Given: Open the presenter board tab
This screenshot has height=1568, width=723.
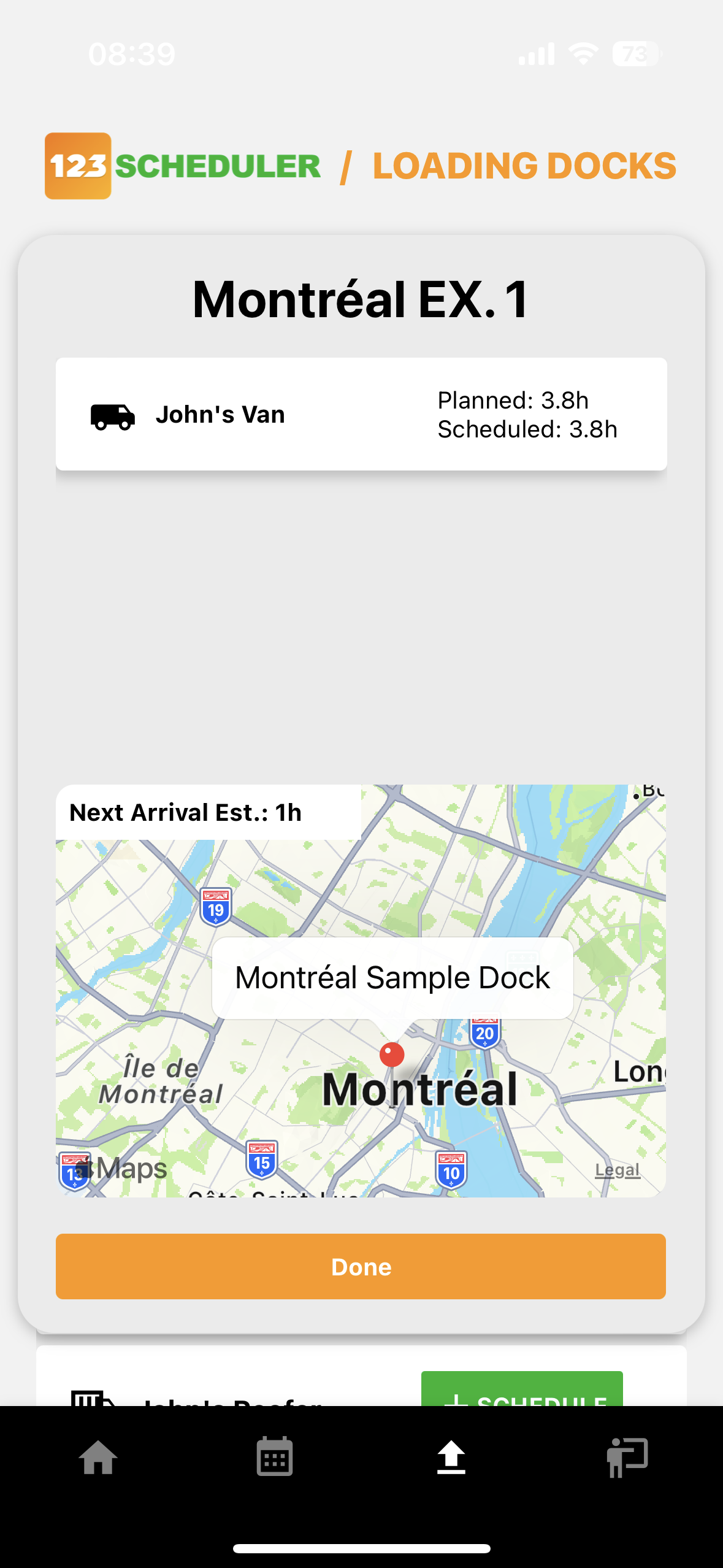Looking at the screenshot, I should coord(627,1457).
